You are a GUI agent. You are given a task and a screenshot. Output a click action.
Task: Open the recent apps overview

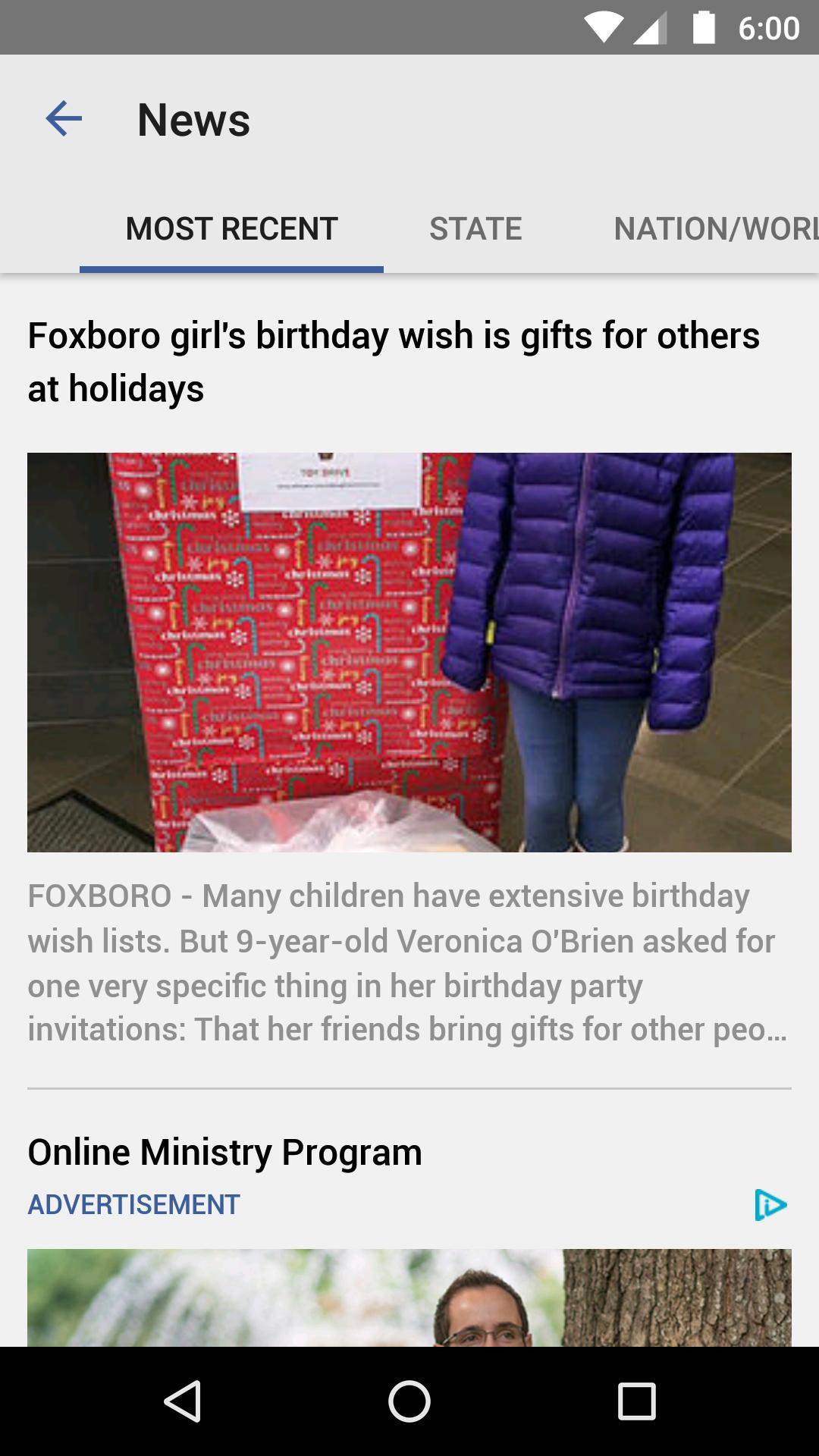pyautogui.click(x=636, y=1401)
